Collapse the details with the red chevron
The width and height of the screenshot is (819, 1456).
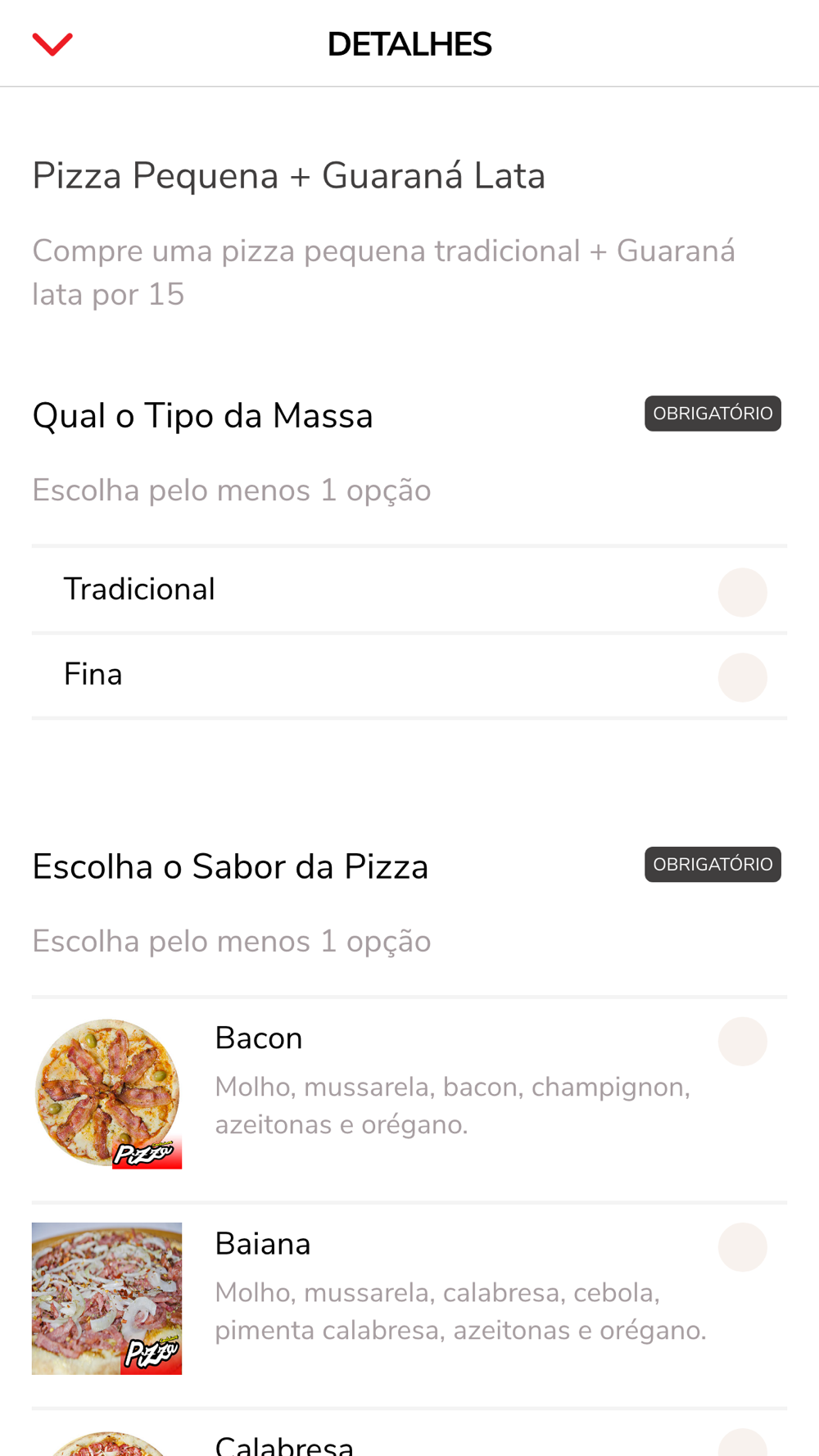pyautogui.click(x=52, y=44)
